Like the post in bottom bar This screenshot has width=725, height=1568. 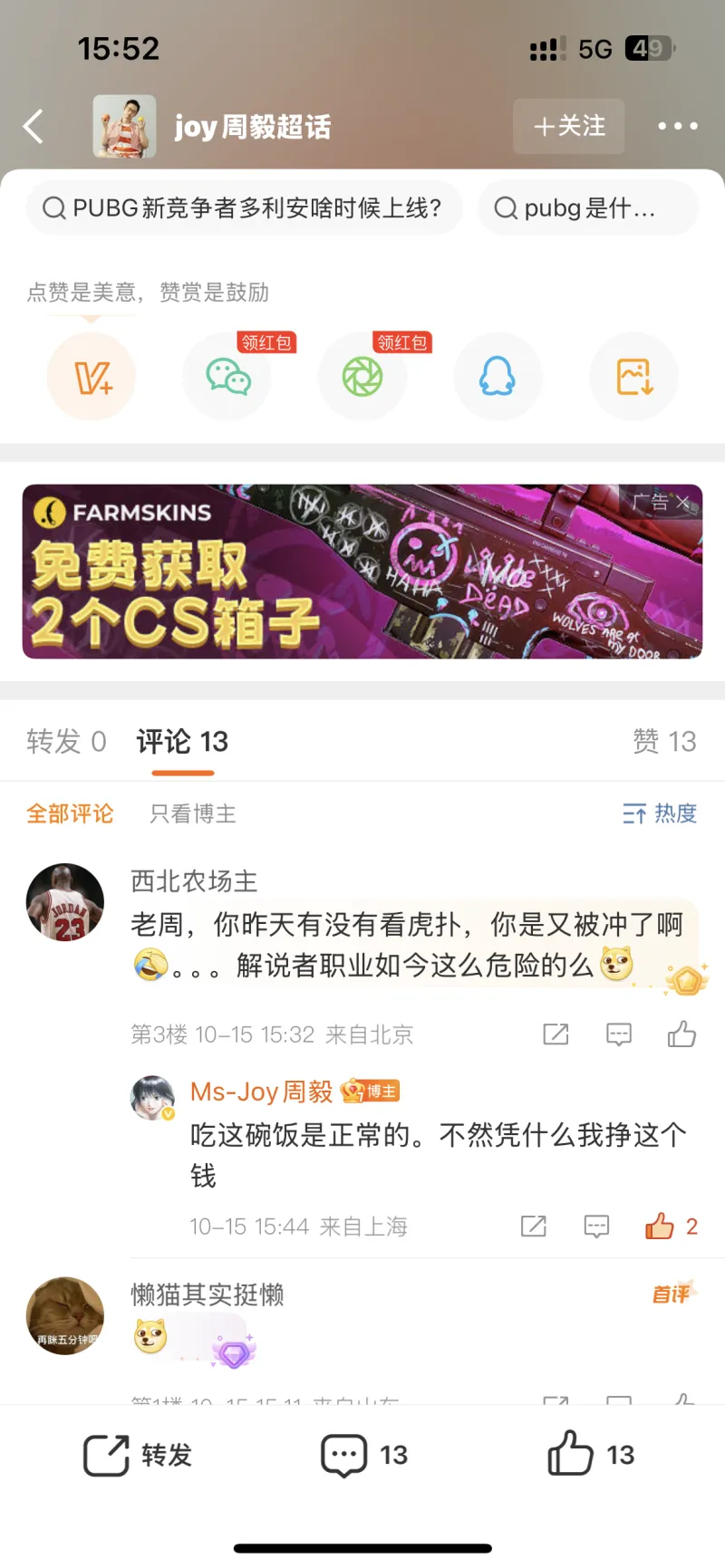(x=591, y=1455)
